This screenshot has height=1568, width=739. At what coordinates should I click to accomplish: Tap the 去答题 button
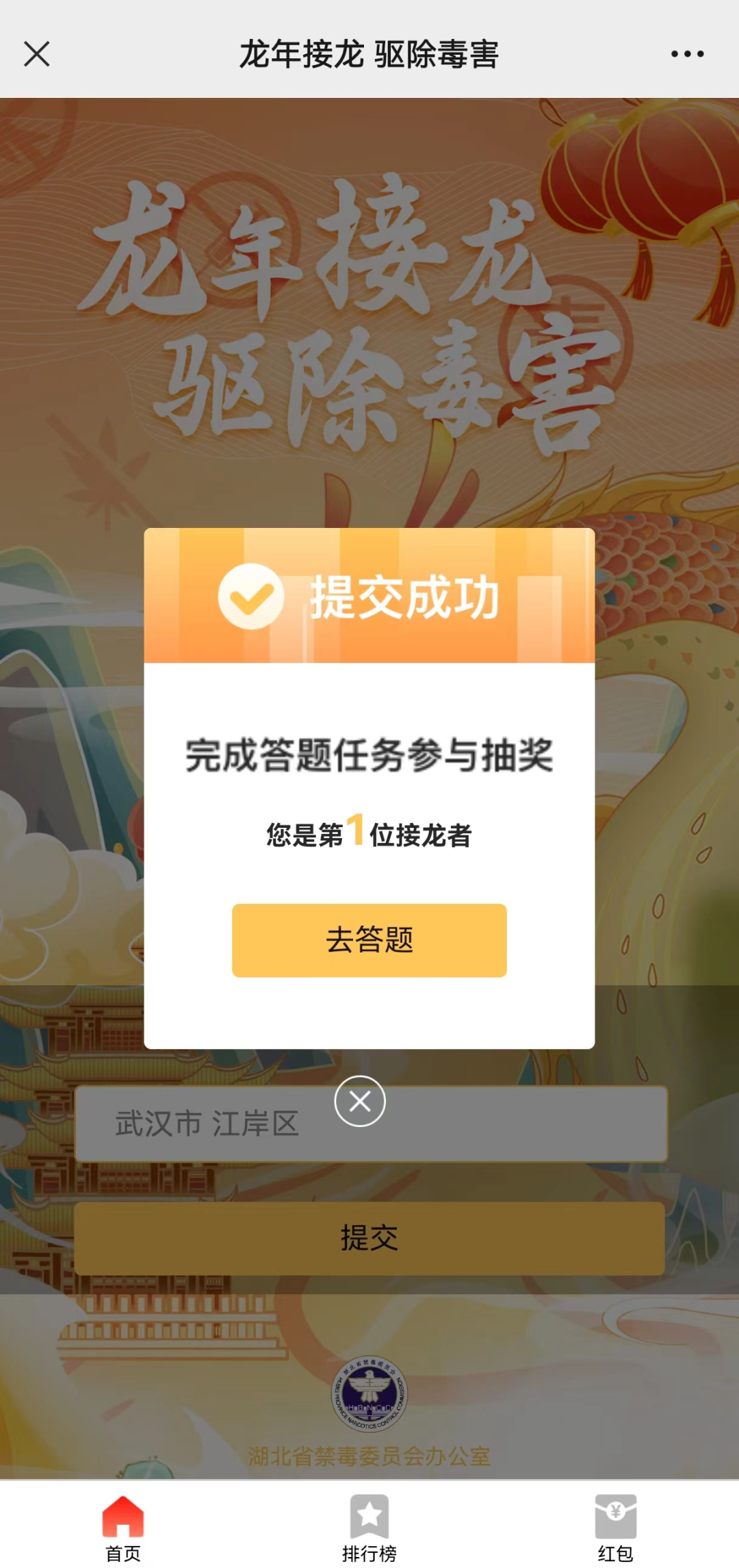click(369, 939)
